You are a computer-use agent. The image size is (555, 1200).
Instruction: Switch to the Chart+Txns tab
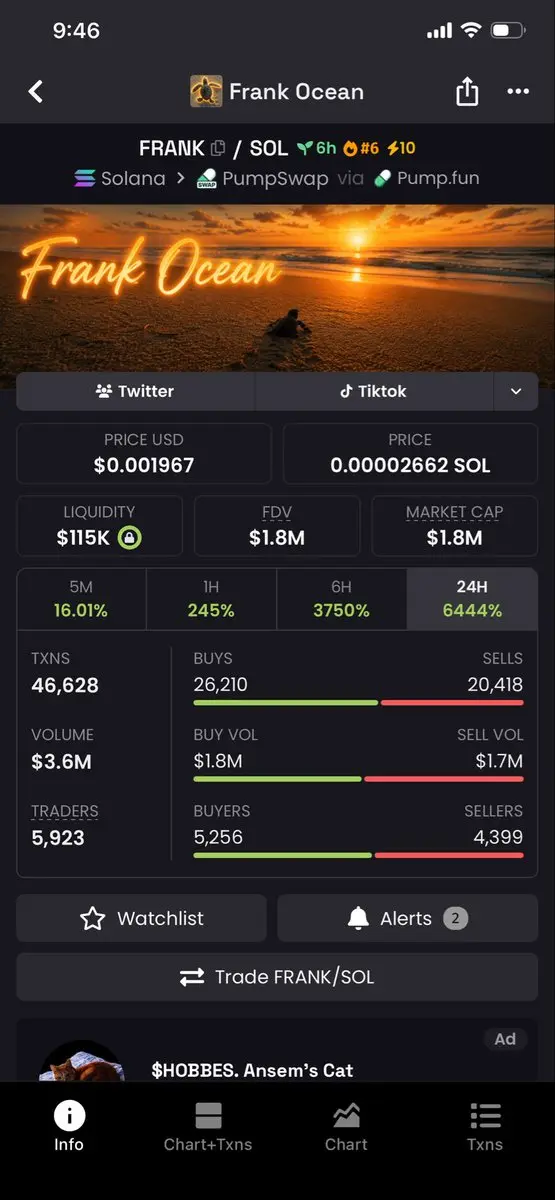click(x=208, y=1127)
